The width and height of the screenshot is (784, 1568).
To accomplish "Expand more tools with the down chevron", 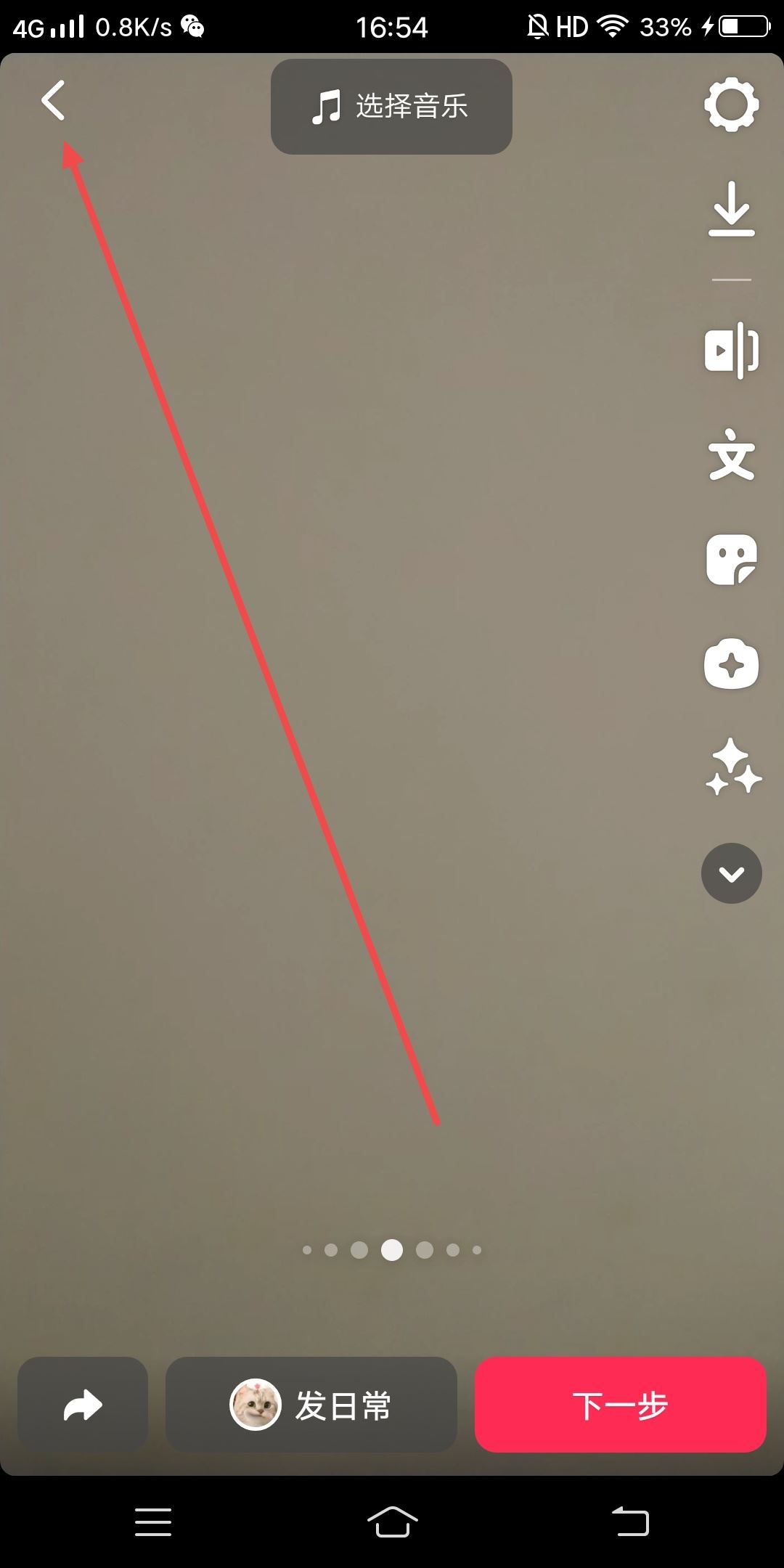I will tap(731, 873).
